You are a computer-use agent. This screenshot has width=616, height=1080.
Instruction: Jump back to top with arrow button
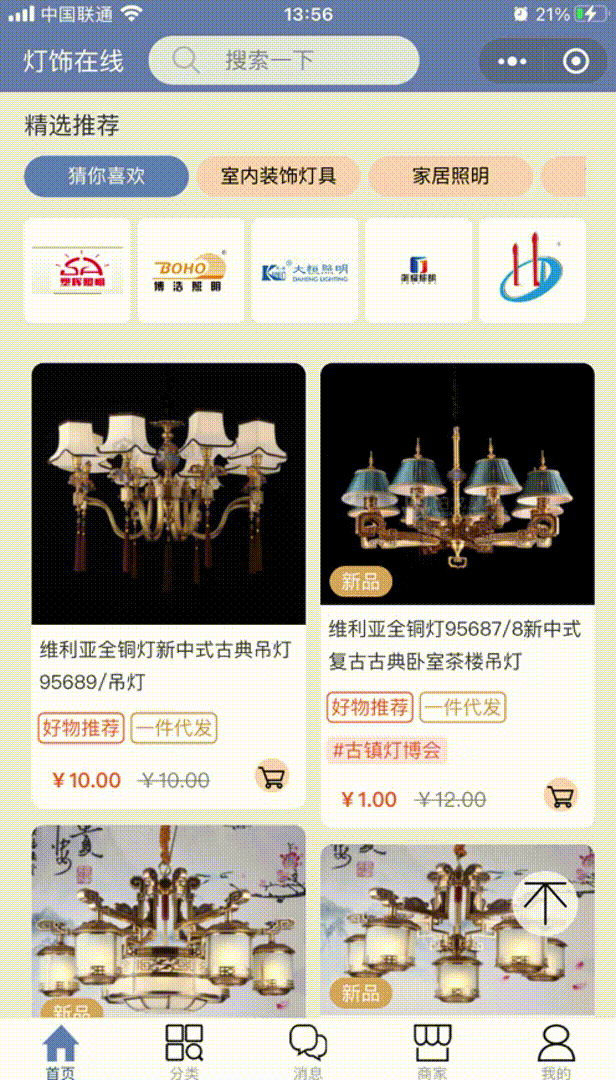coord(545,902)
